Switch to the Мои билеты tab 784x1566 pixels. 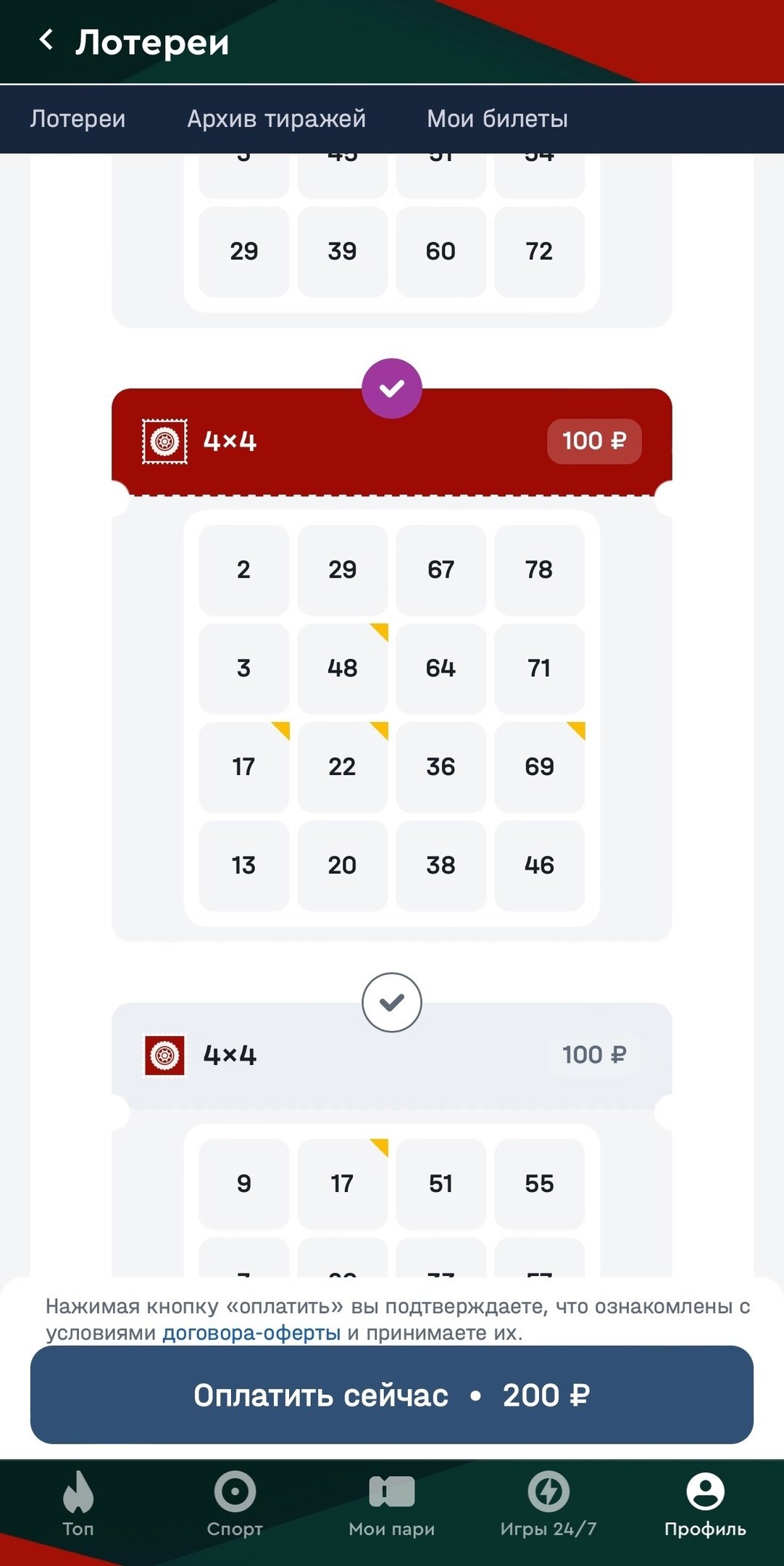[x=497, y=119]
